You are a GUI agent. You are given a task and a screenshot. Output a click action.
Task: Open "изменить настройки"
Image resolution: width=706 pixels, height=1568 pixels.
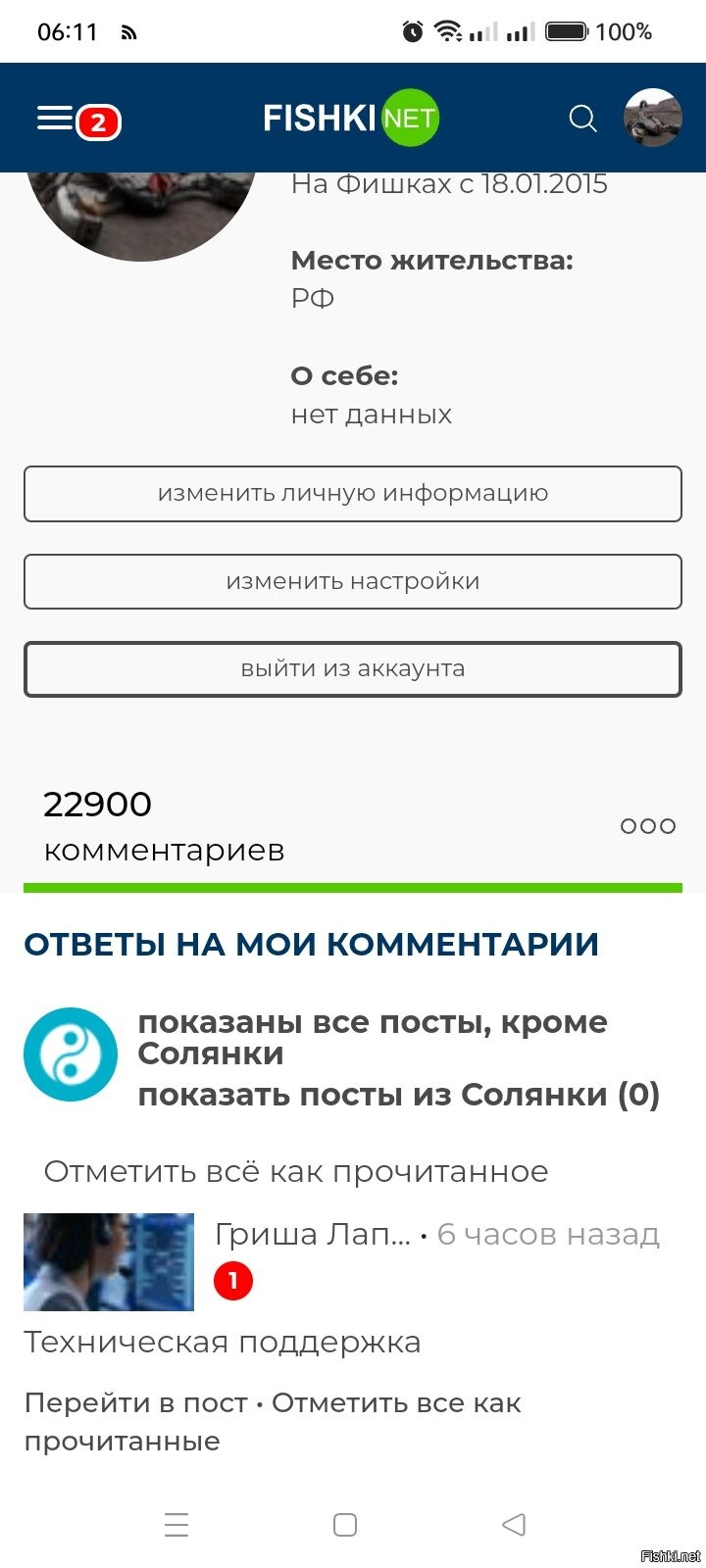pos(353,582)
